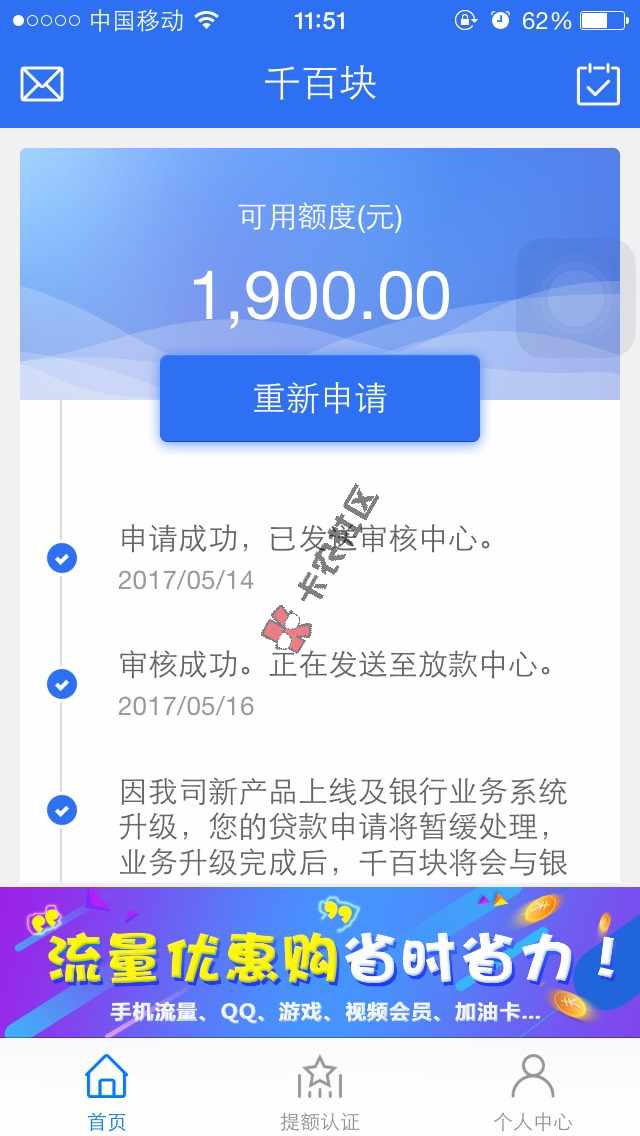The image size is (640, 1136).
Task: Tap the AssistiveTouch floating button
Action: click(x=575, y=297)
